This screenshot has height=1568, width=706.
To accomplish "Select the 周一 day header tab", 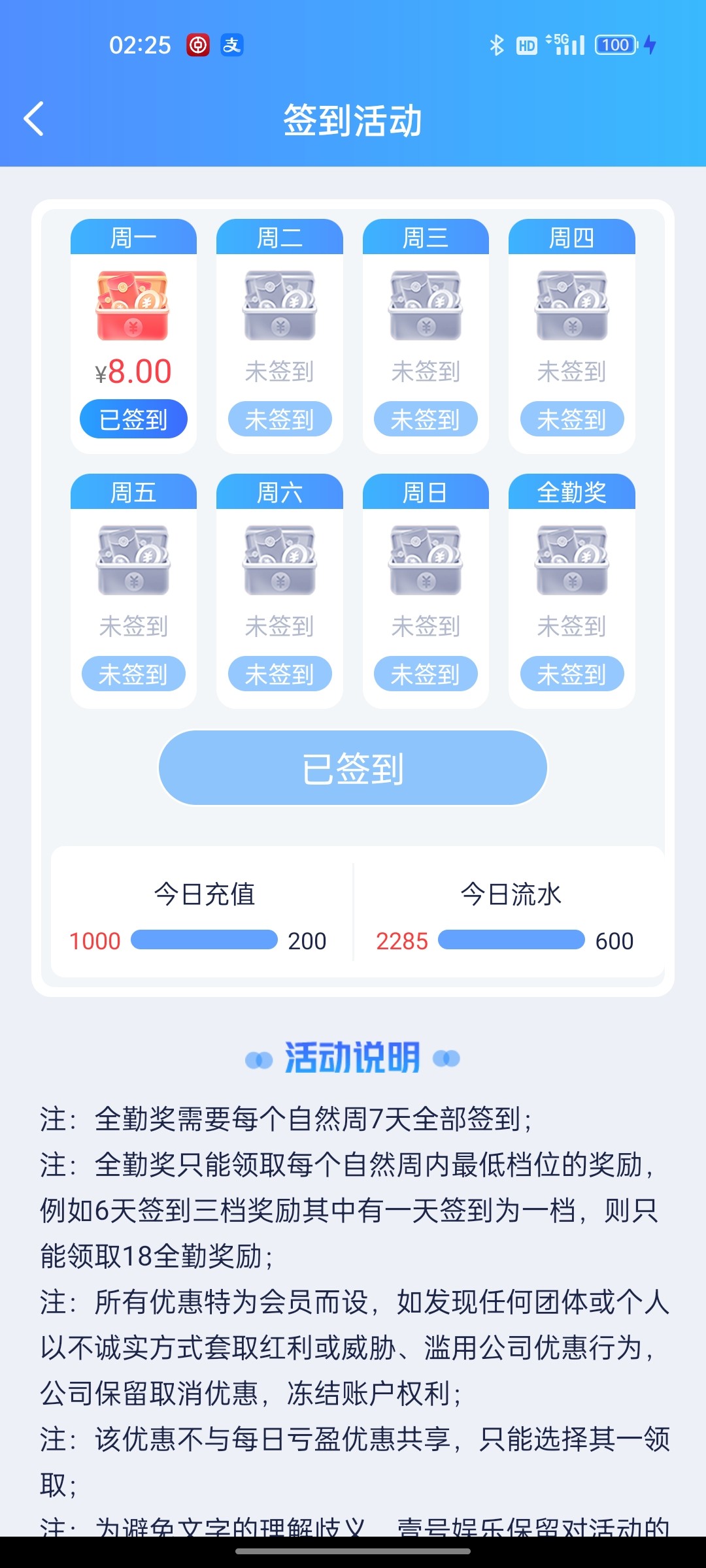I will [133, 237].
